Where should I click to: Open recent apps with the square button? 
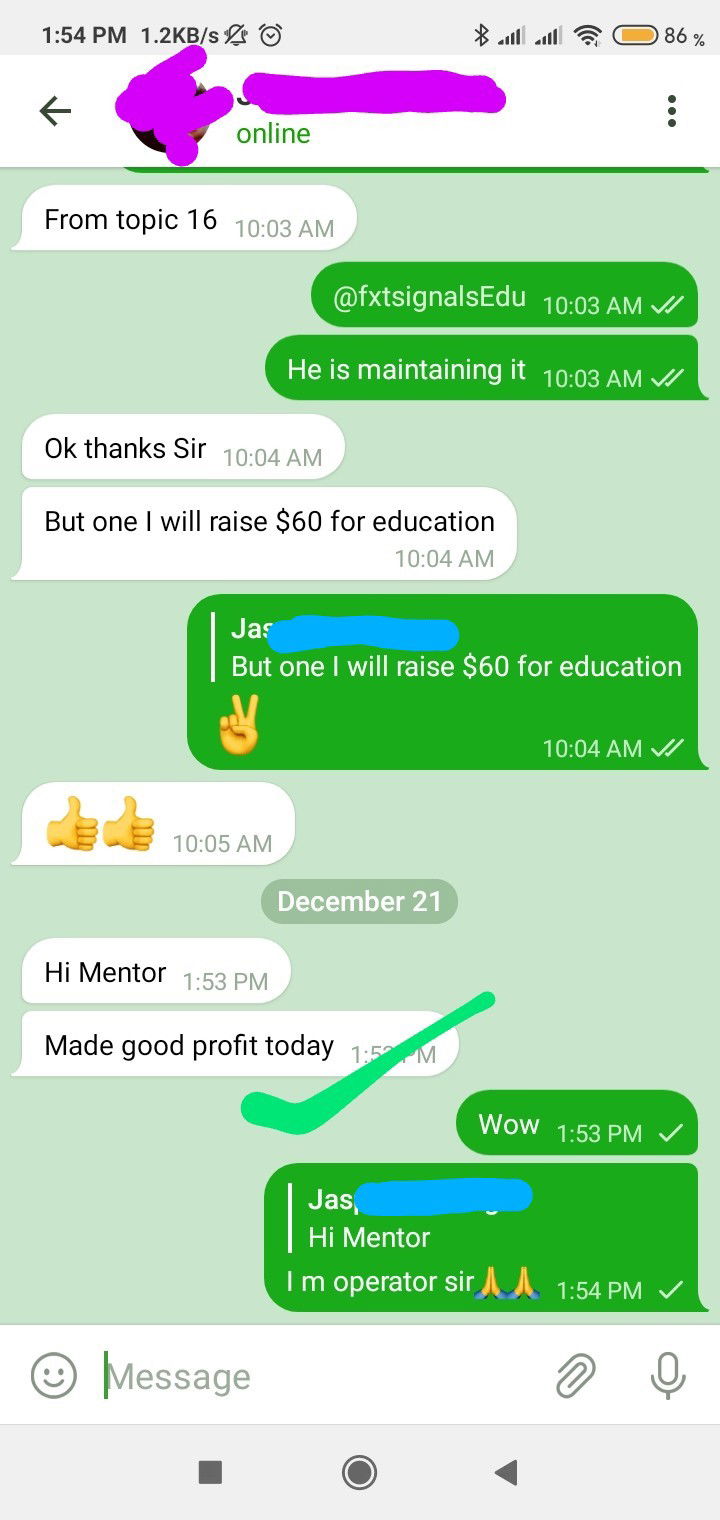click(210, 1472)
